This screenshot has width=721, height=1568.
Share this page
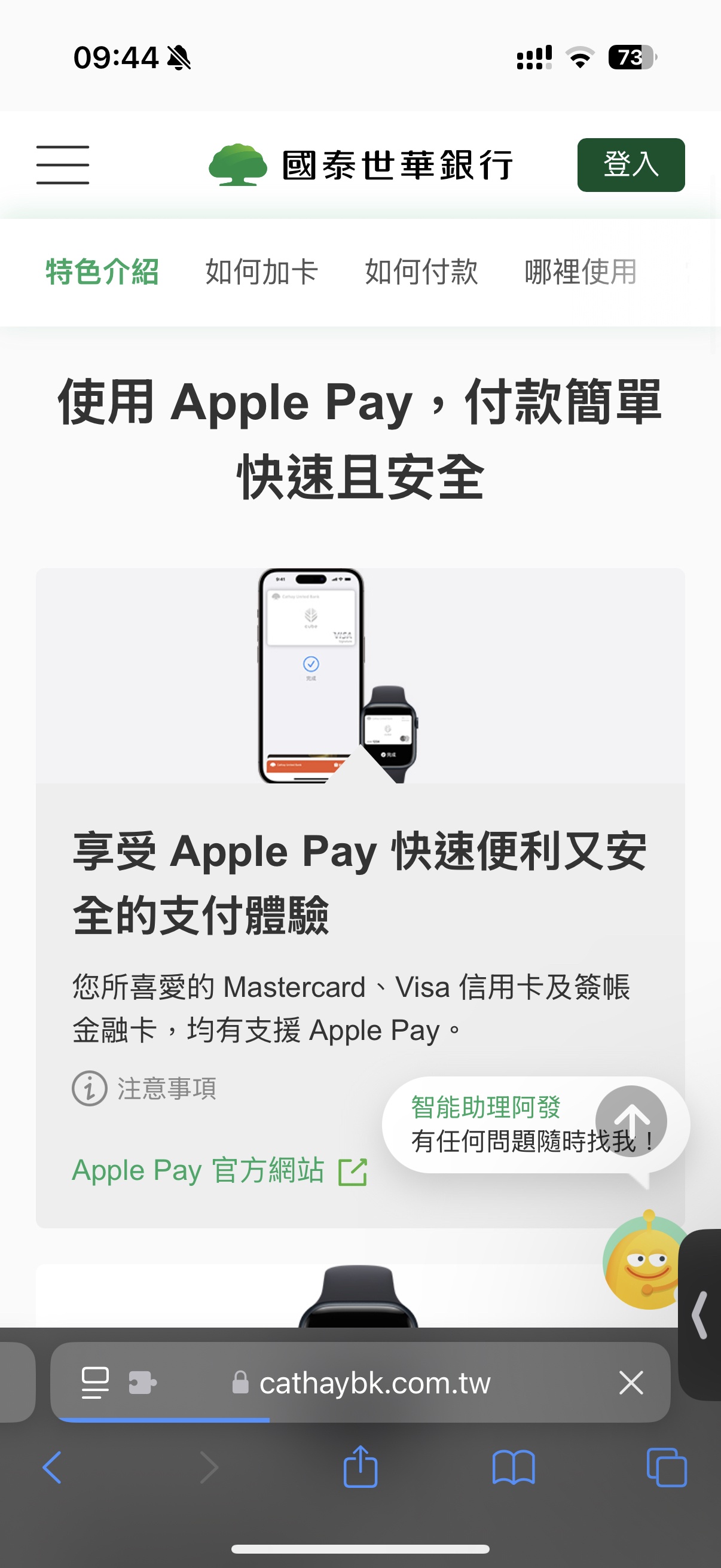(x=360, y=1468)
